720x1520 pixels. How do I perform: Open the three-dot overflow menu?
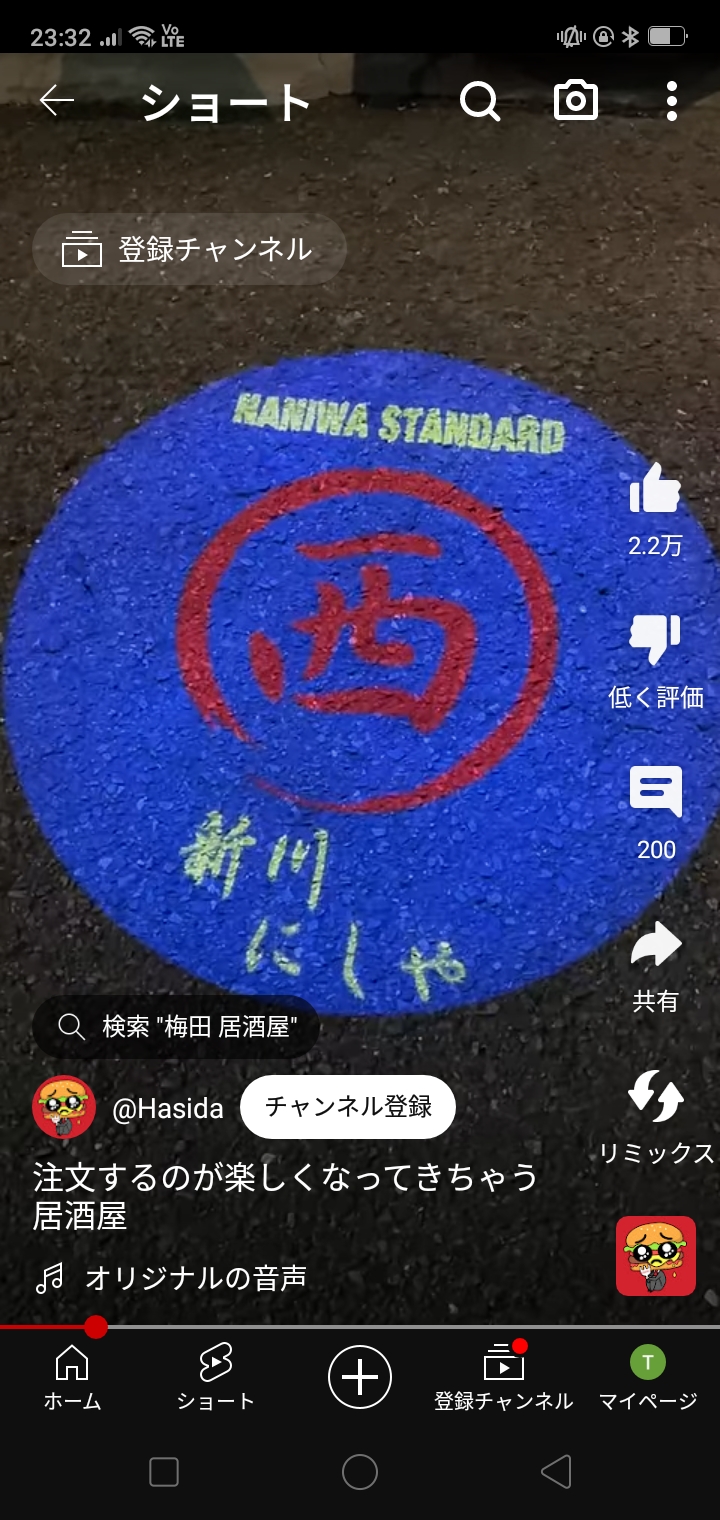point(671,101)
